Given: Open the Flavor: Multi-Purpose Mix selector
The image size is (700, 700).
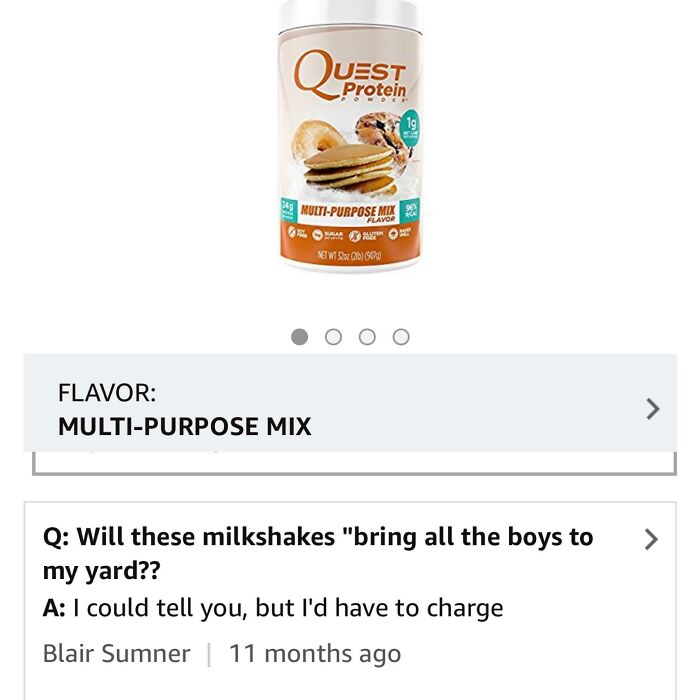Looking at the screenshot, I should point(350,408).
